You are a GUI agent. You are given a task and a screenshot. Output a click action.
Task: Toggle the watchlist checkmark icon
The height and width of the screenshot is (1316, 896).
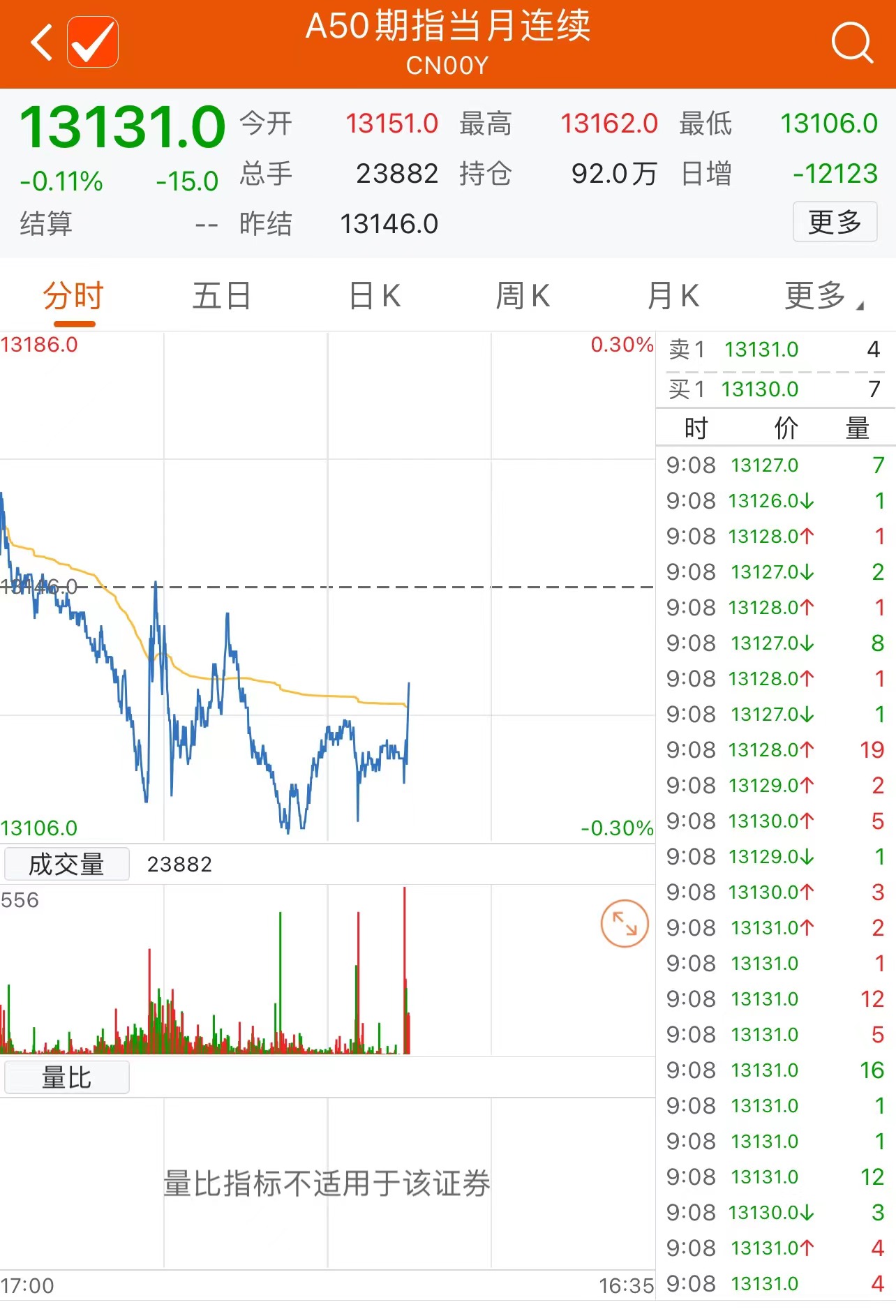[x=93, y=43]
